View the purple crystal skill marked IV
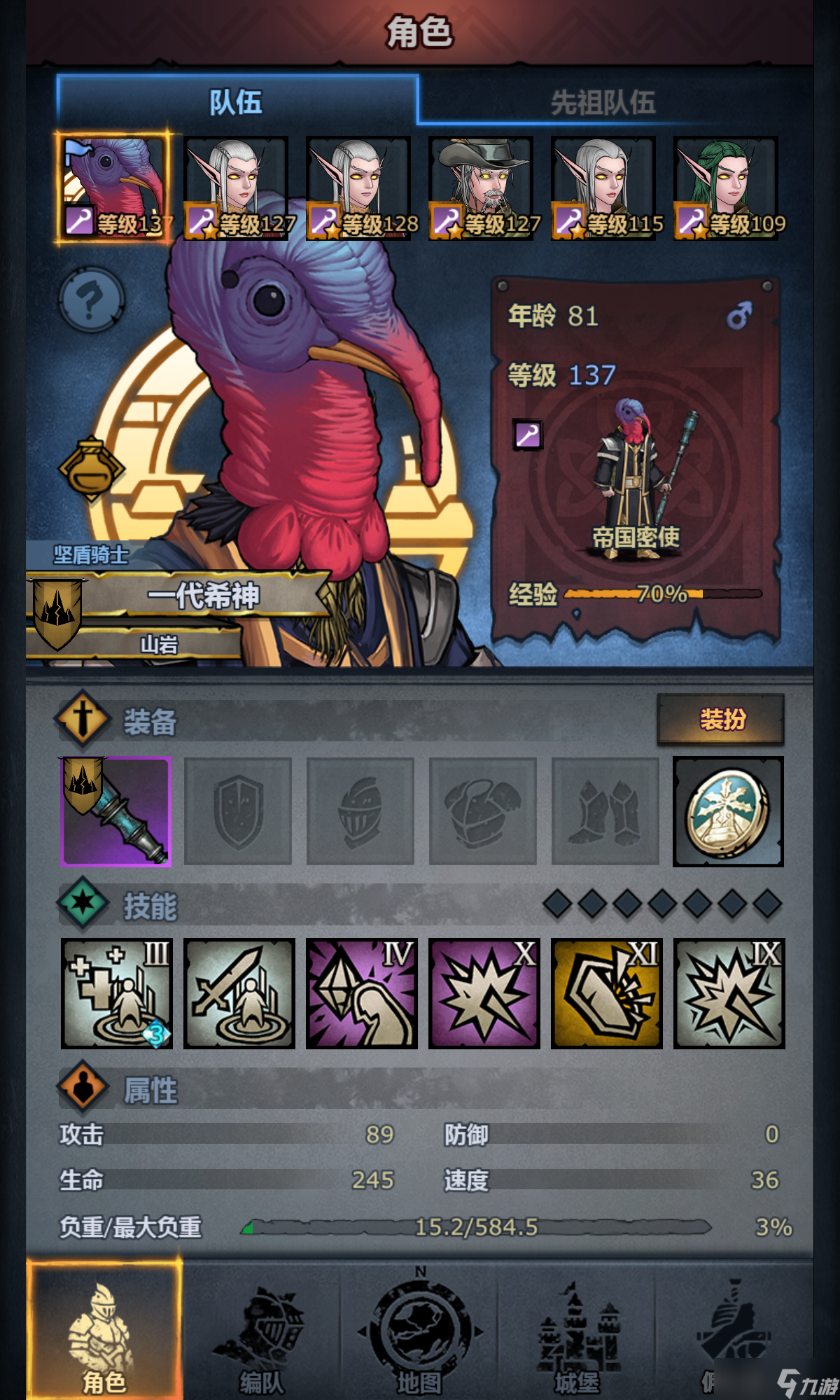Image resolution: width=840 pixels, height=1400 pixels. point(361,993)
